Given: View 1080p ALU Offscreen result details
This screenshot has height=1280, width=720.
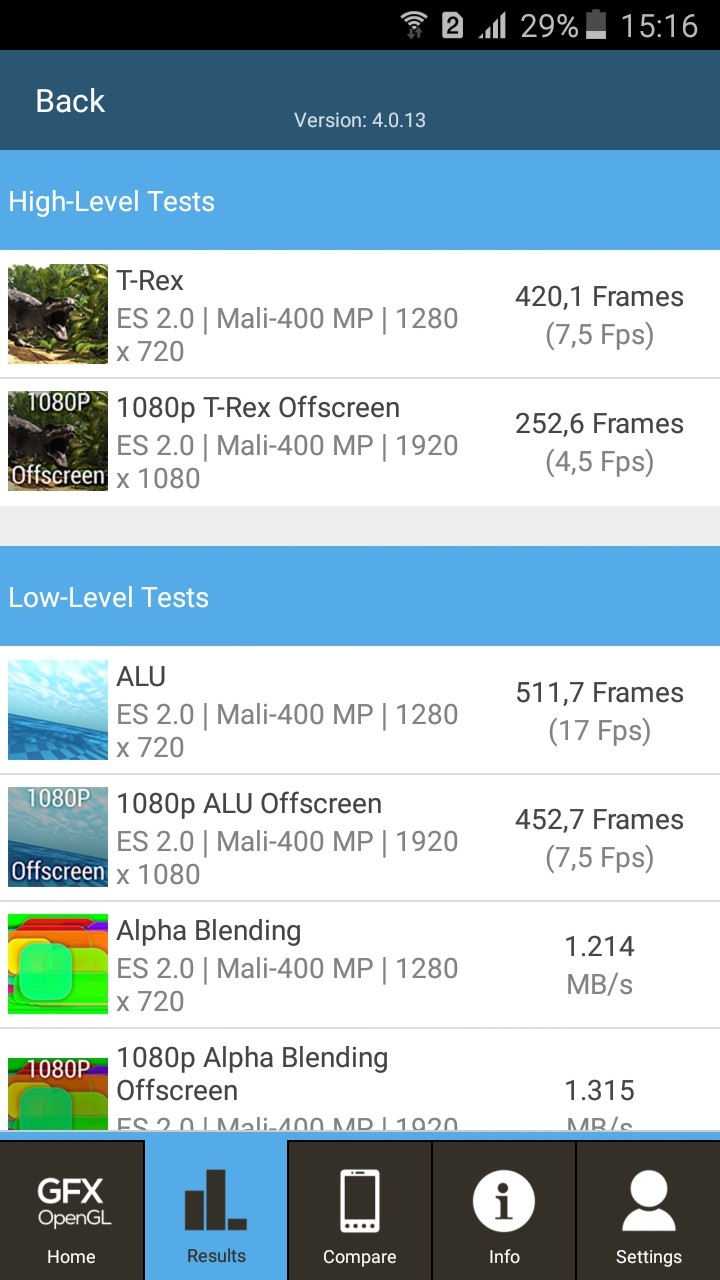Looking at the screenshot, I should click(360, 838).
